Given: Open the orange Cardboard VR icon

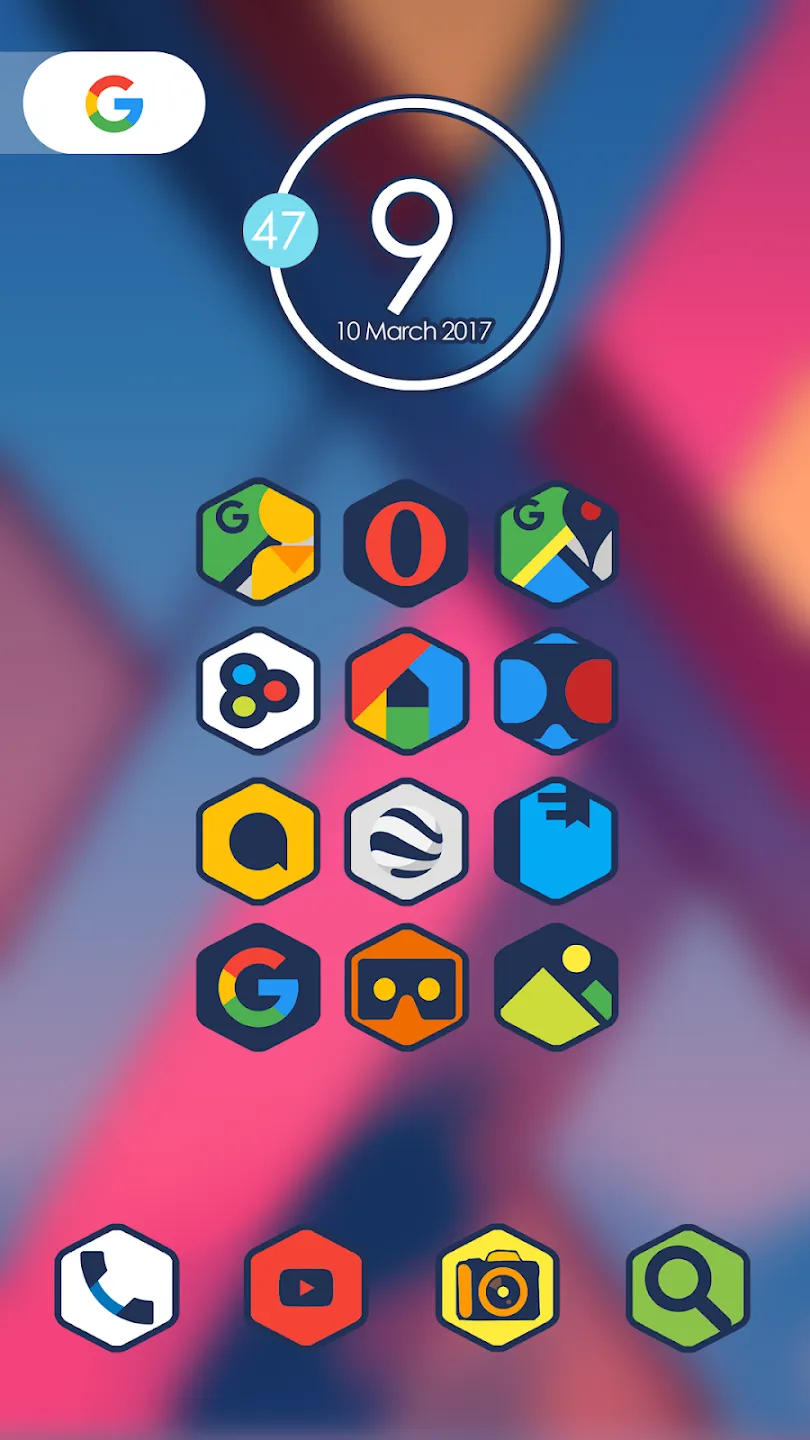Looking at the screenshot, I should (x=406, y=988).
